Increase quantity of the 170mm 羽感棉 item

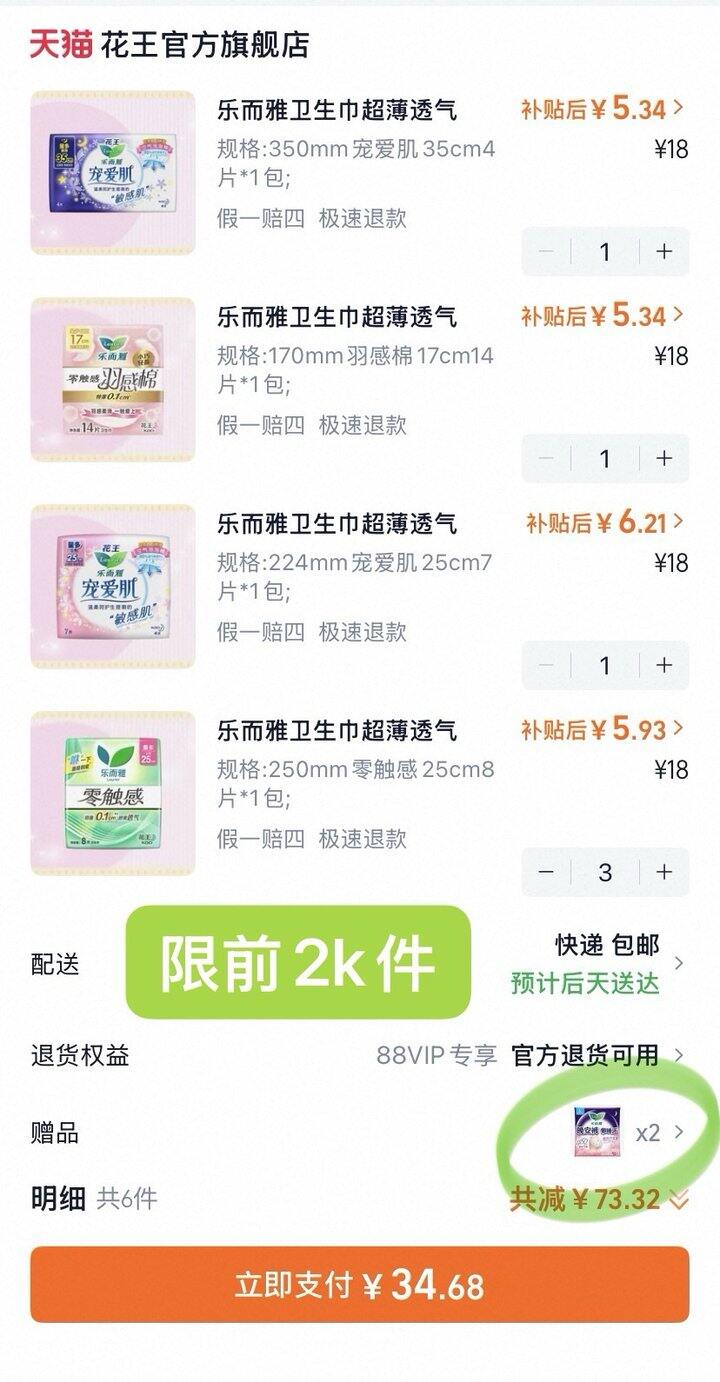(x=664, y=458)
